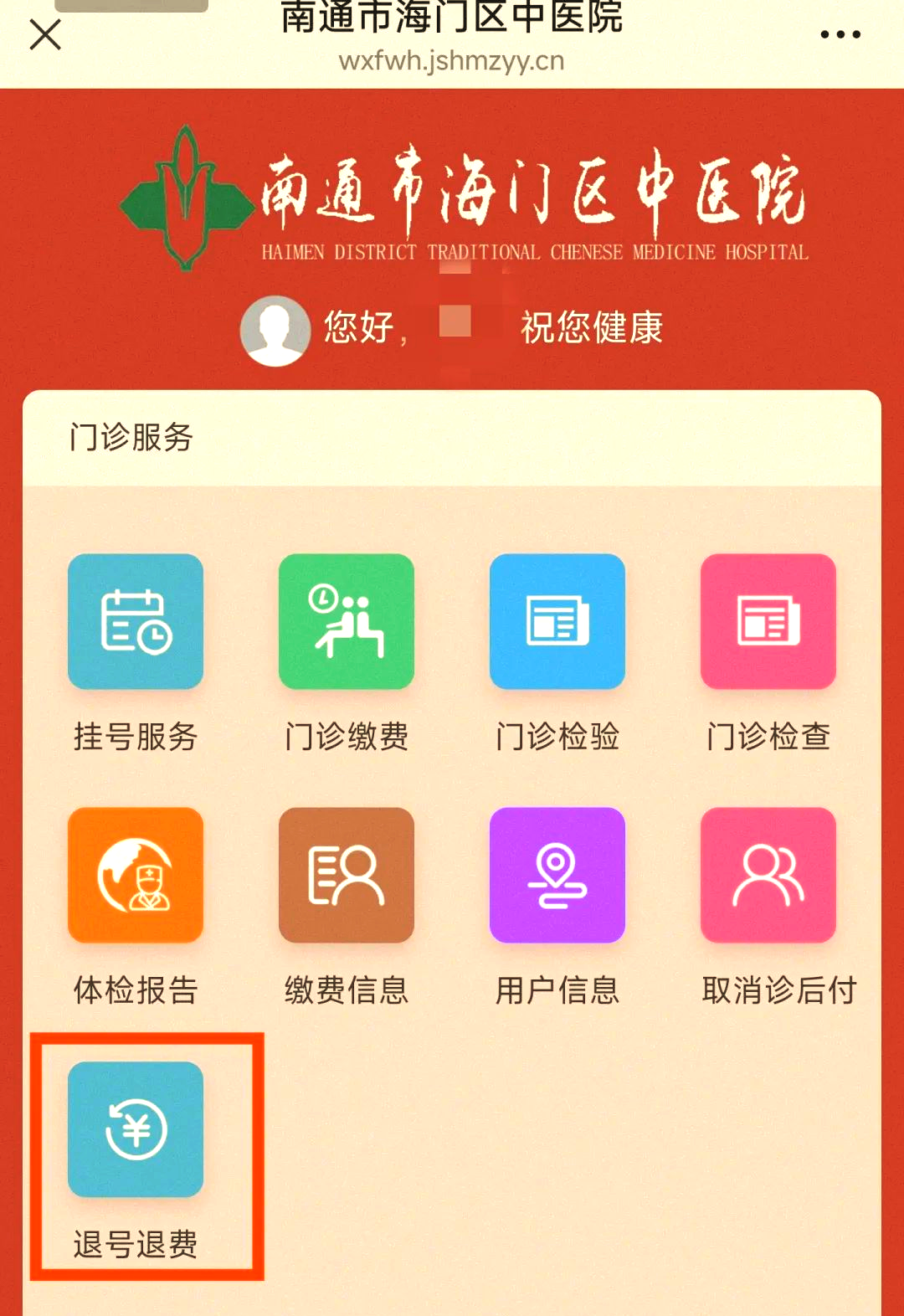Open the 门诊检查 examination report icon
The width and height of the screenshot is (904, 1316).
pos(768,620)
